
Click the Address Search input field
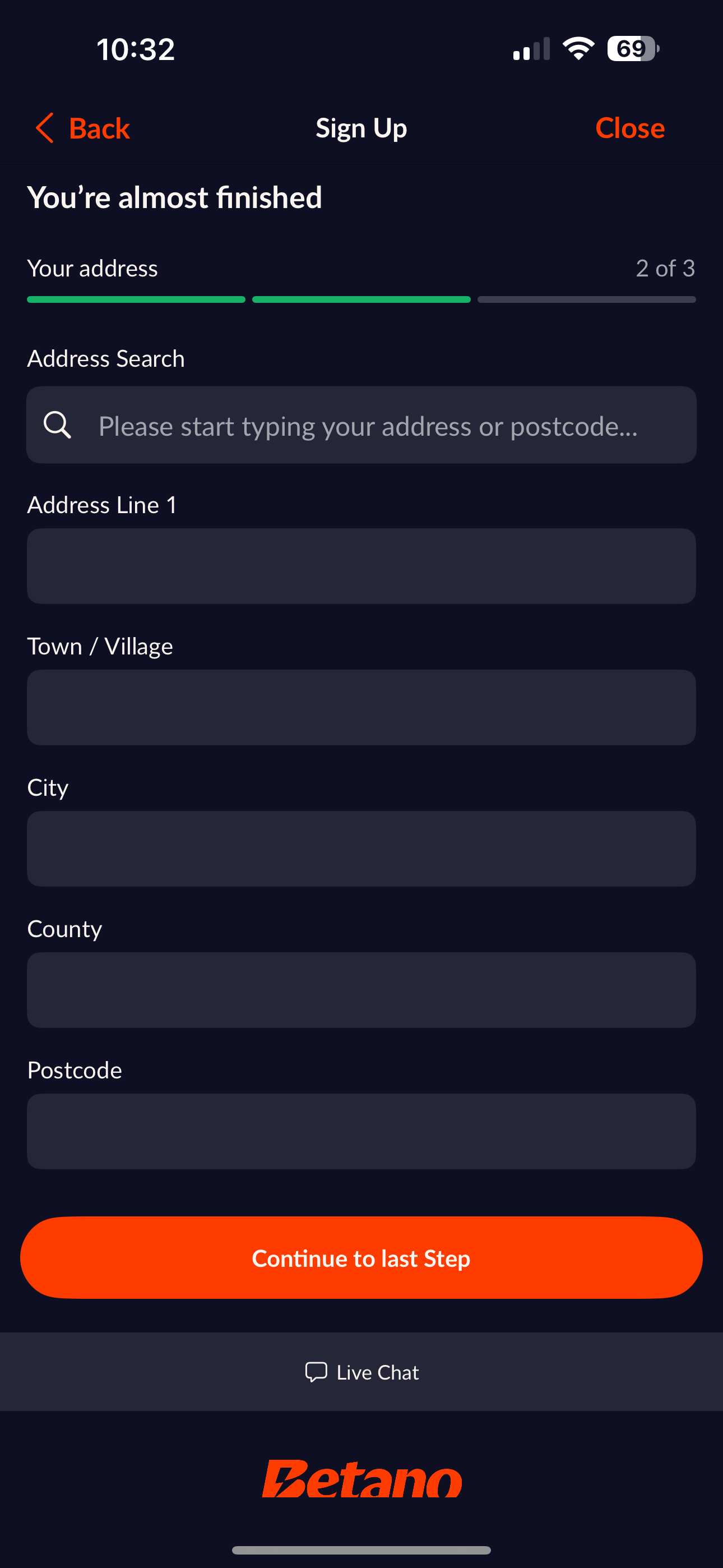(x=361, y=426)
